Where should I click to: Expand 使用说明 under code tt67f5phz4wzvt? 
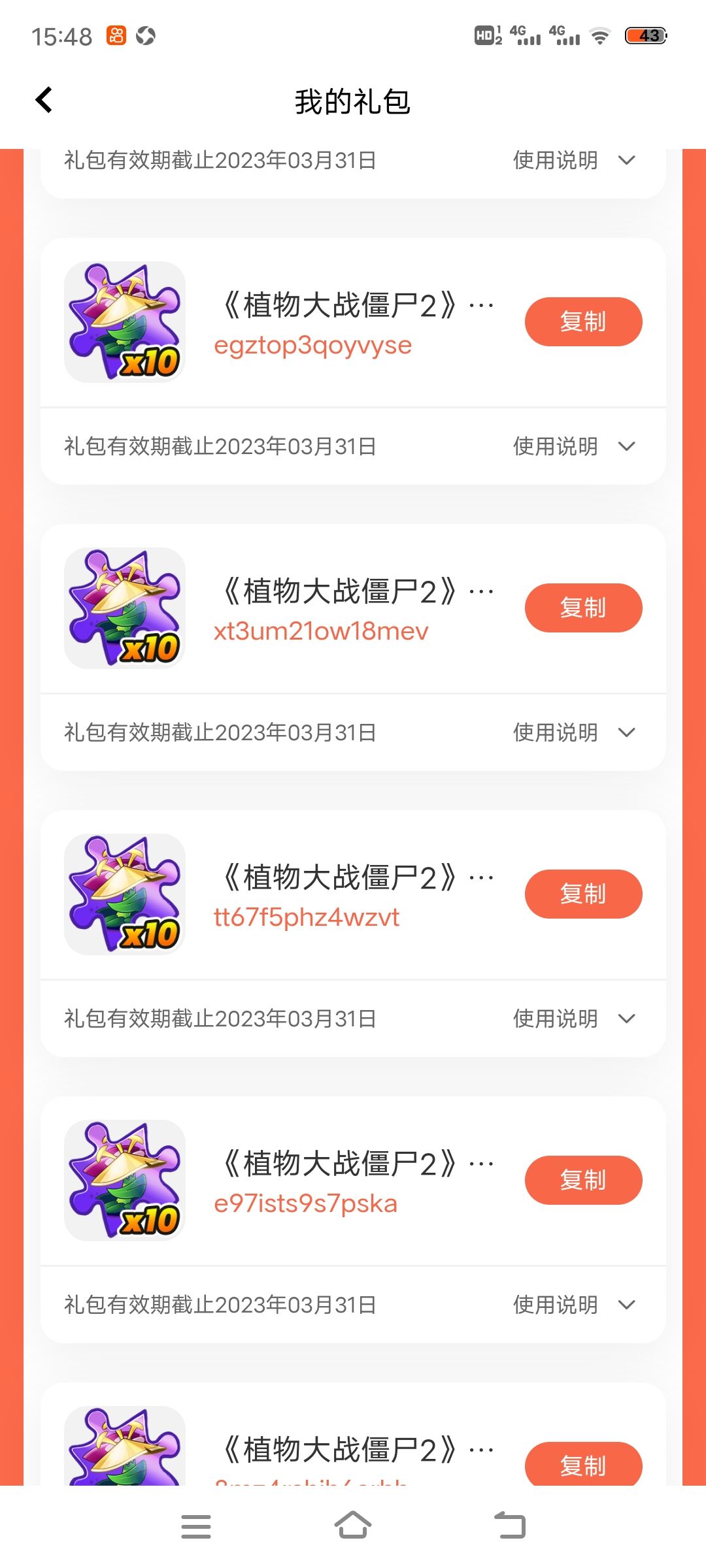pyautogui.click(x=574, y=1019)
